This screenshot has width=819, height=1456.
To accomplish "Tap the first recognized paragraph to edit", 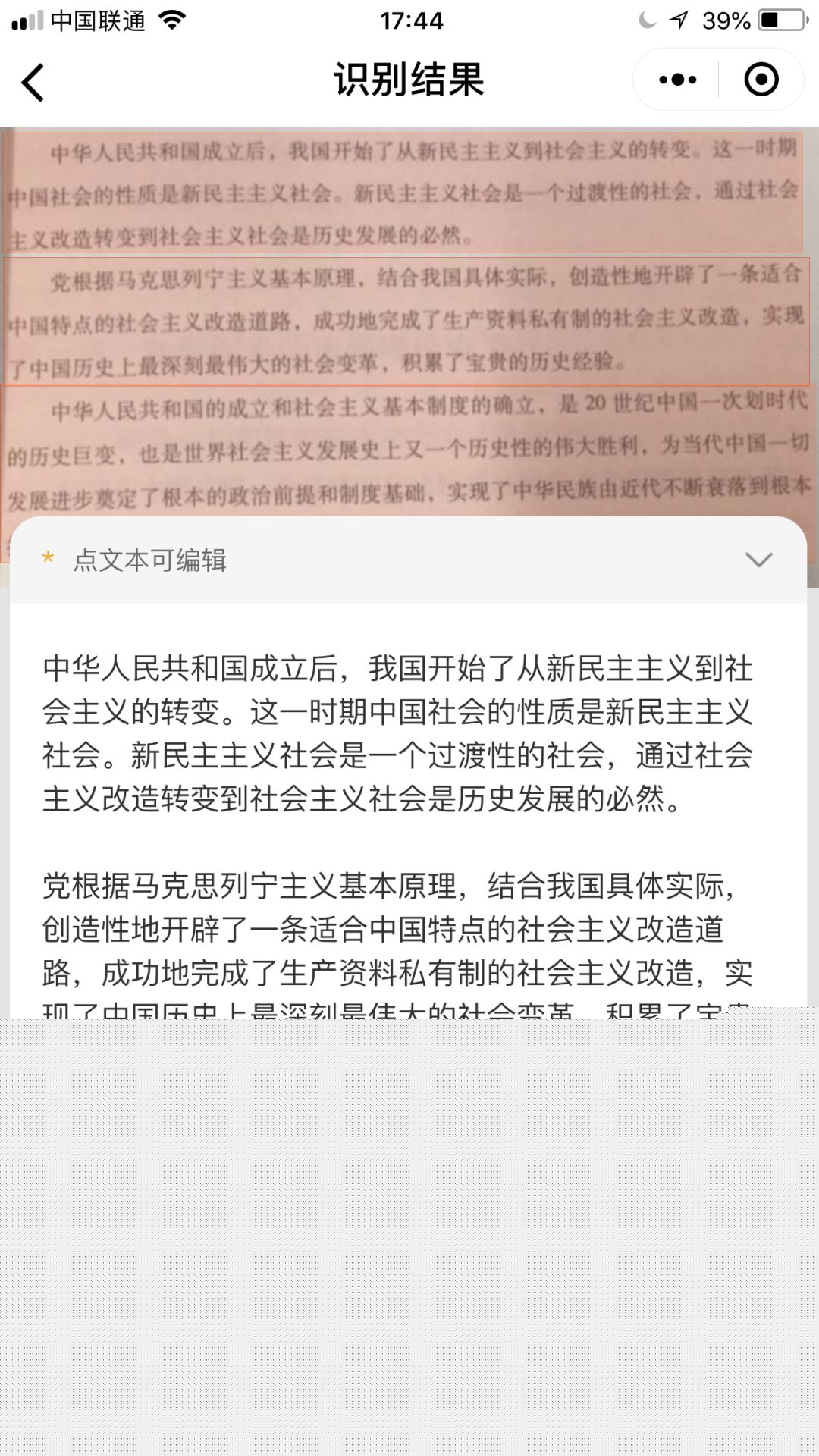I will click(x=397, y=733).
